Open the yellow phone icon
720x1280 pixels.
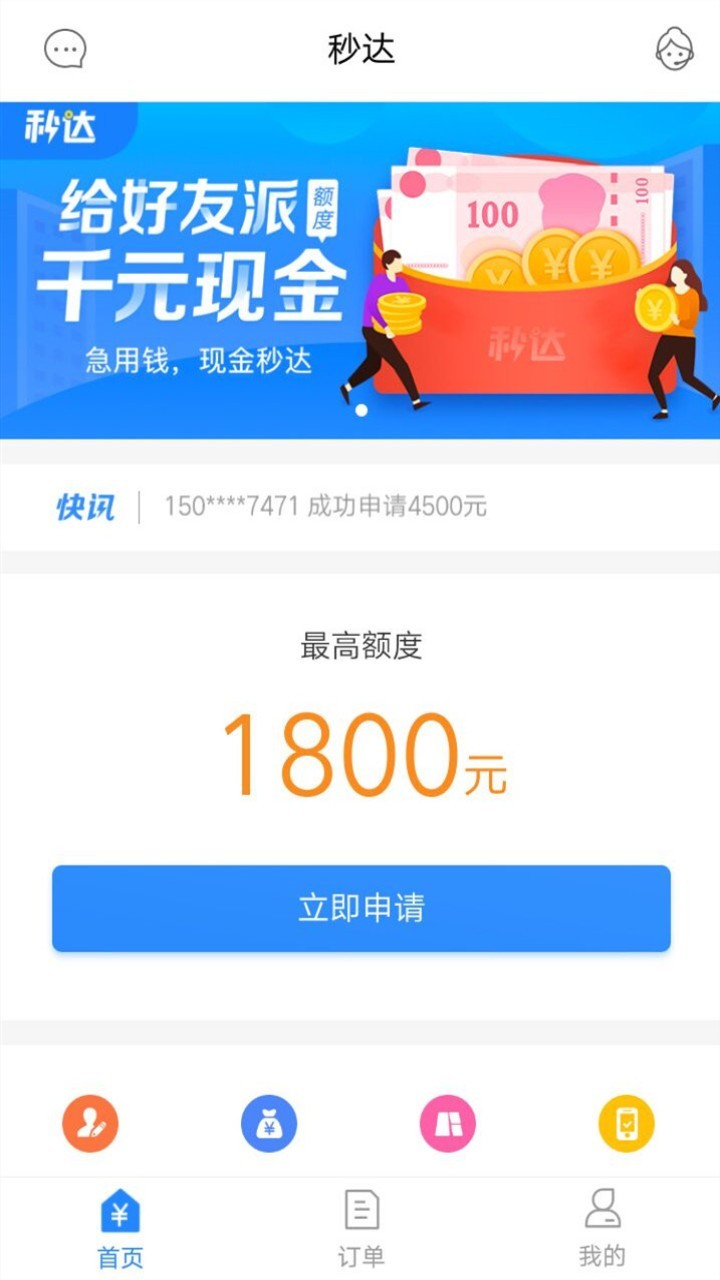click(x=626, y=1123)
